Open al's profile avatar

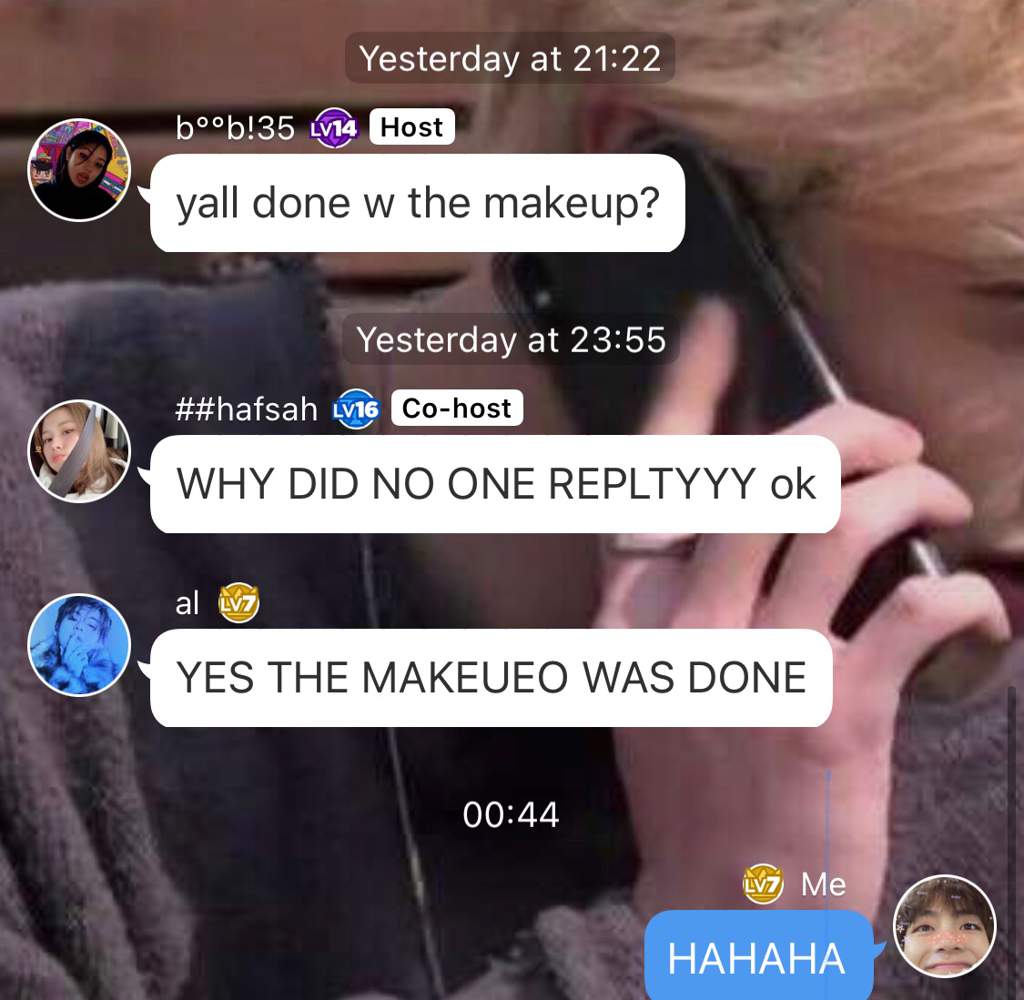(x=79, y=645)
